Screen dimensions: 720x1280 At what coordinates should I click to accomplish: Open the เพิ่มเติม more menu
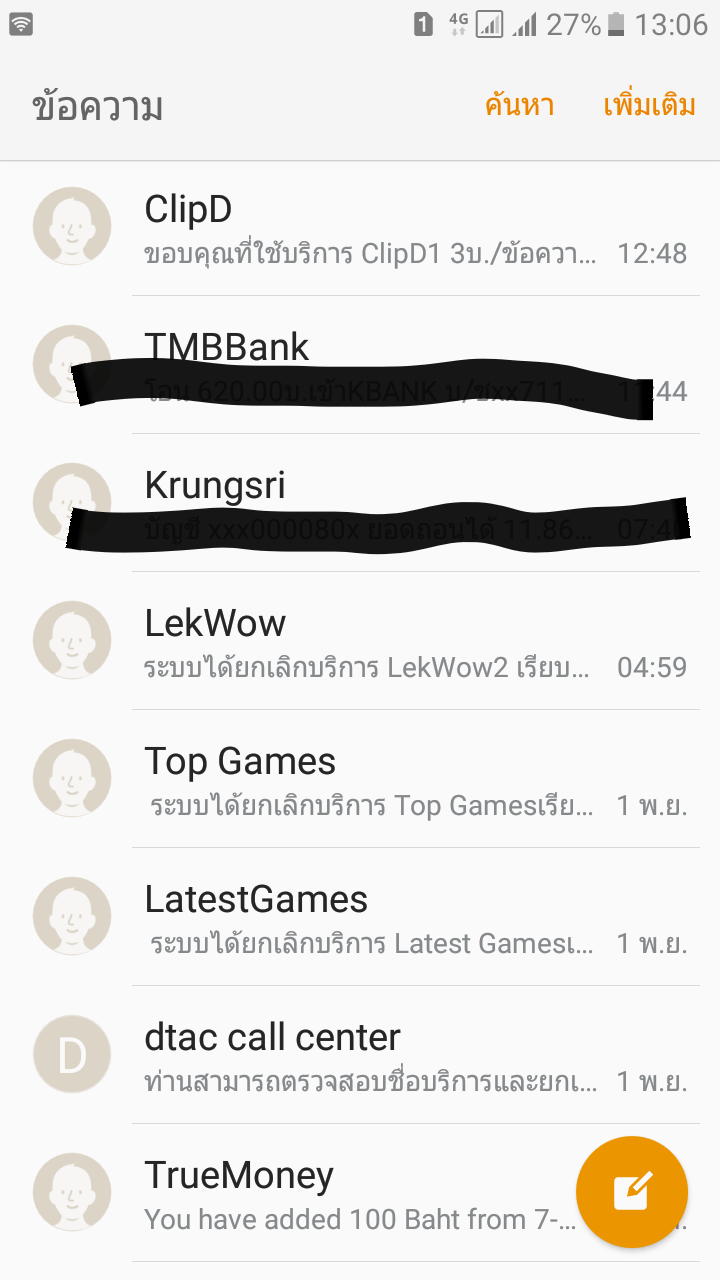[x=649, y=105]
